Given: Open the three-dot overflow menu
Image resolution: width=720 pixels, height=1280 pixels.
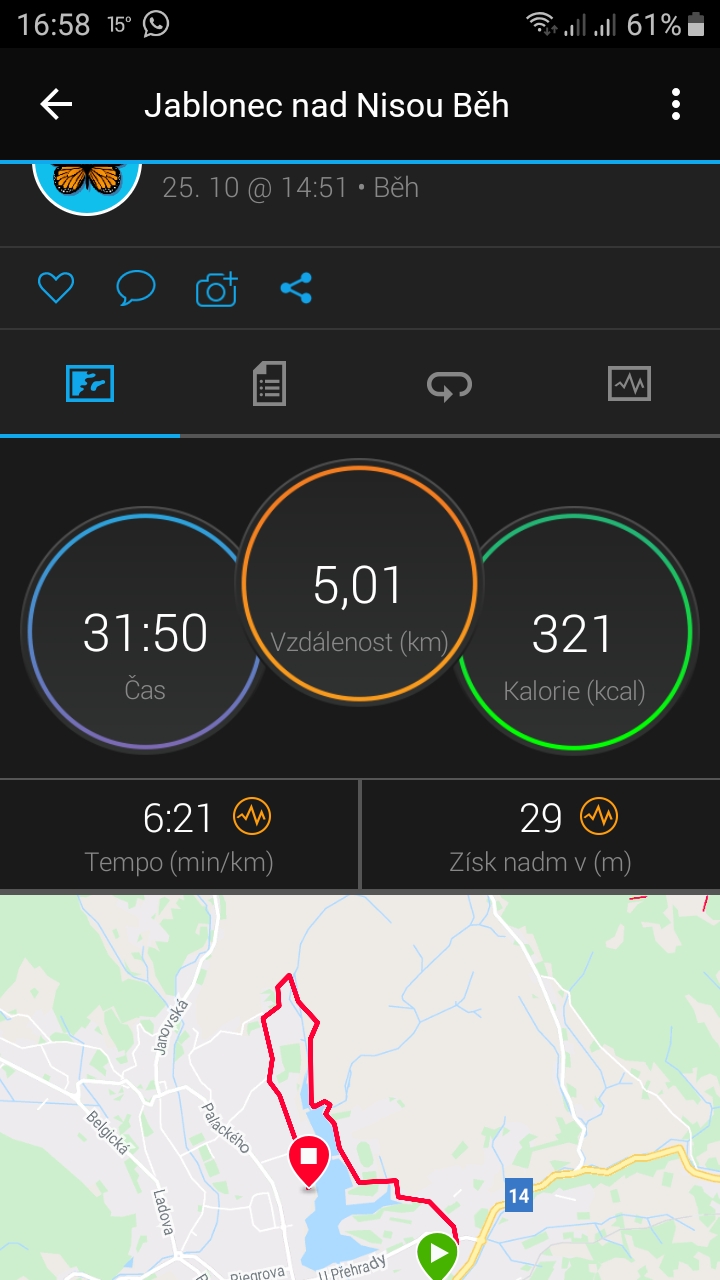Looking at the screenshot, I should coord(676,104).
